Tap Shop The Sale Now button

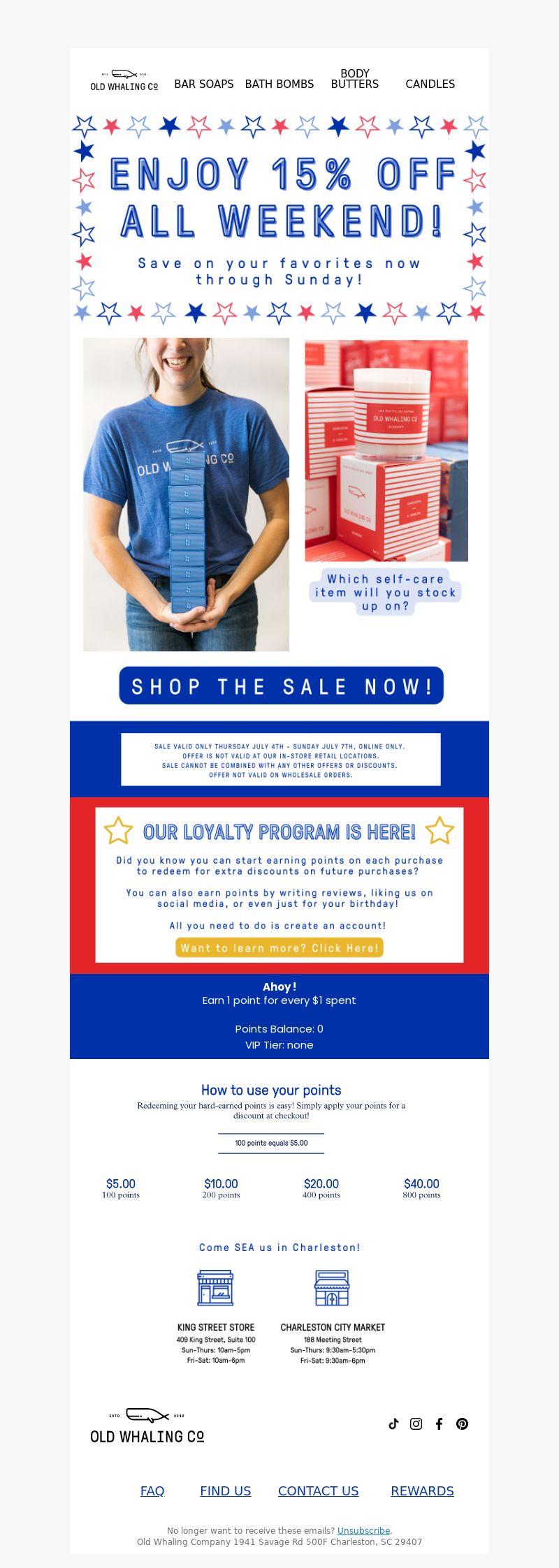(281, 686)
